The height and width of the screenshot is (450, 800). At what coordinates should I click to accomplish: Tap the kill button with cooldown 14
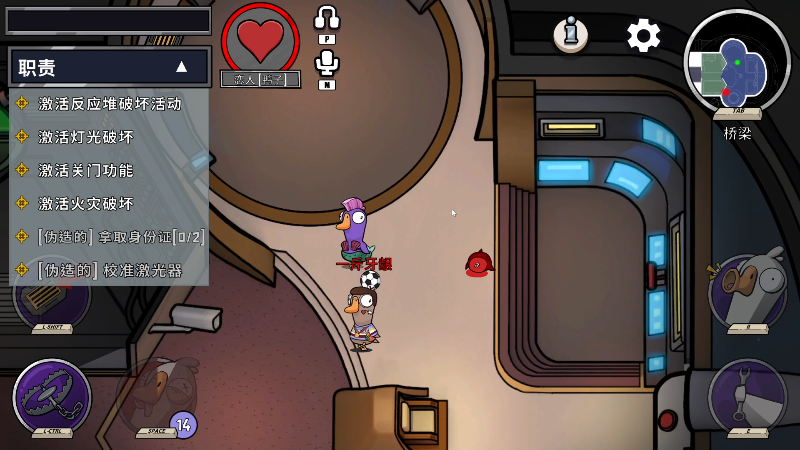point(158,398)
